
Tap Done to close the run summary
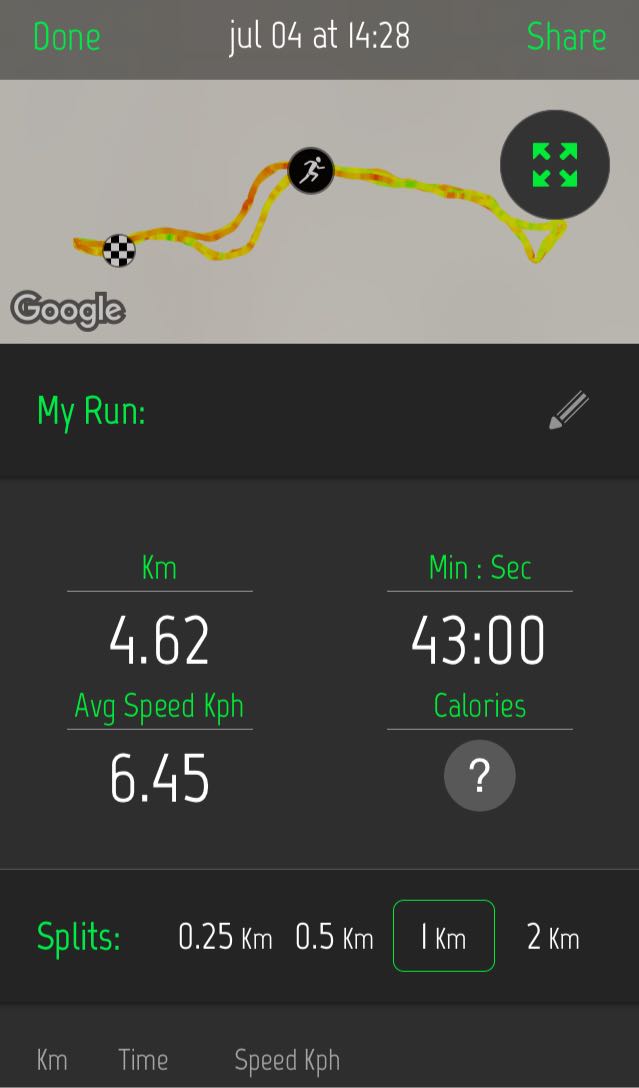pos(67,37)
